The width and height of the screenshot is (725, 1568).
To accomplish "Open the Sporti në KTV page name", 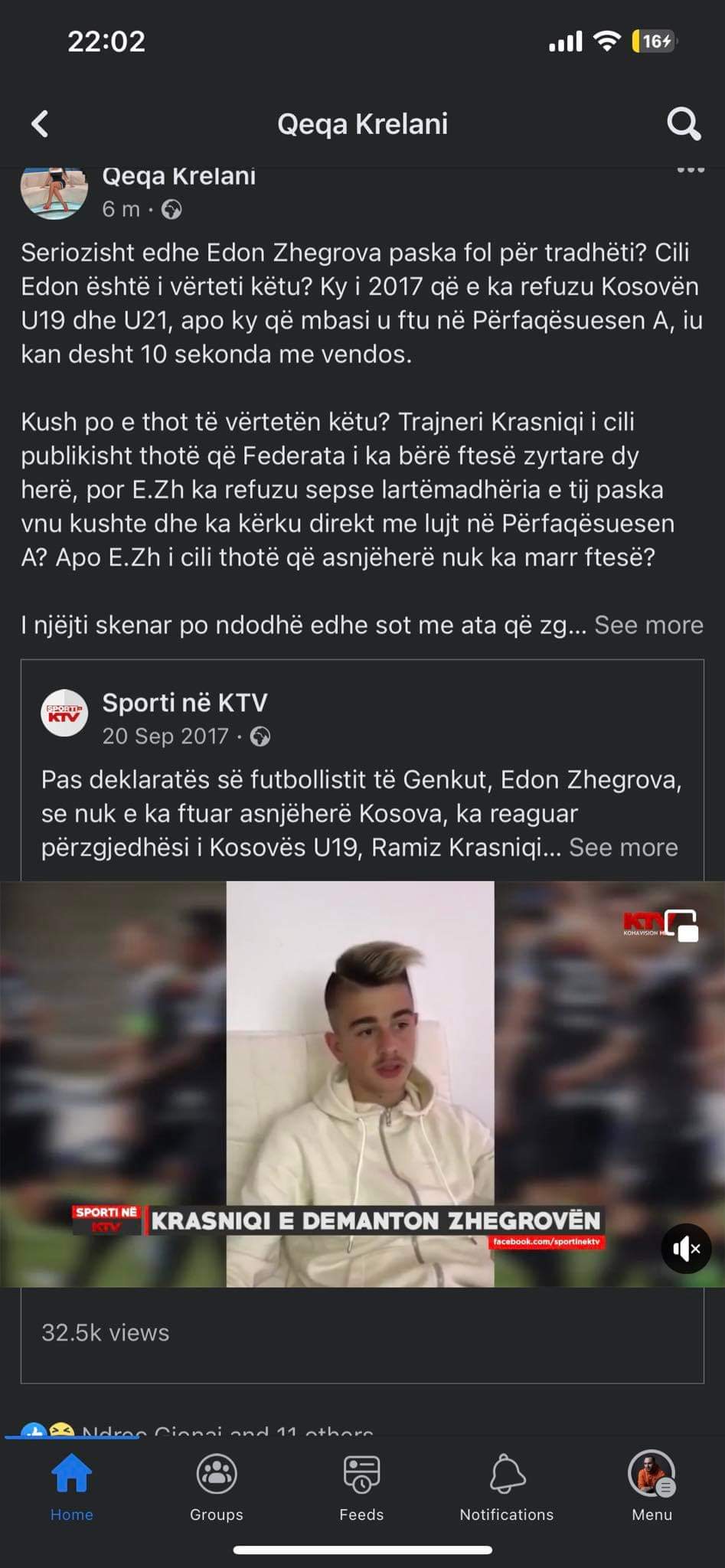I will [185, 702].
